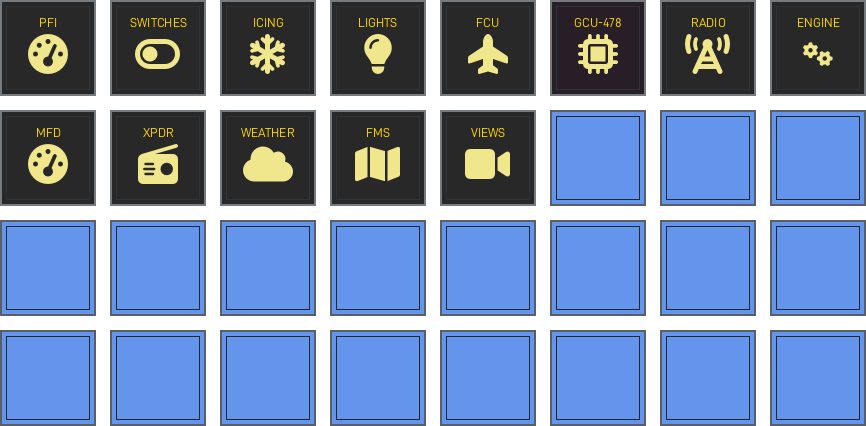Select the GCU-478 chip tile
Screen dimensions: 866x426
coord(598,48)
